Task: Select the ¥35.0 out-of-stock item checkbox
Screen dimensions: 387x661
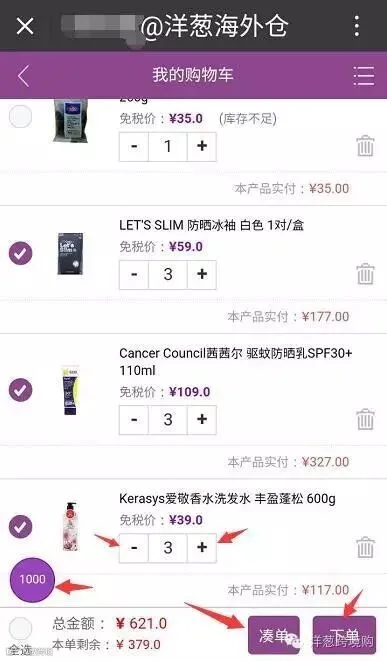Action: (x=20, y=116)
